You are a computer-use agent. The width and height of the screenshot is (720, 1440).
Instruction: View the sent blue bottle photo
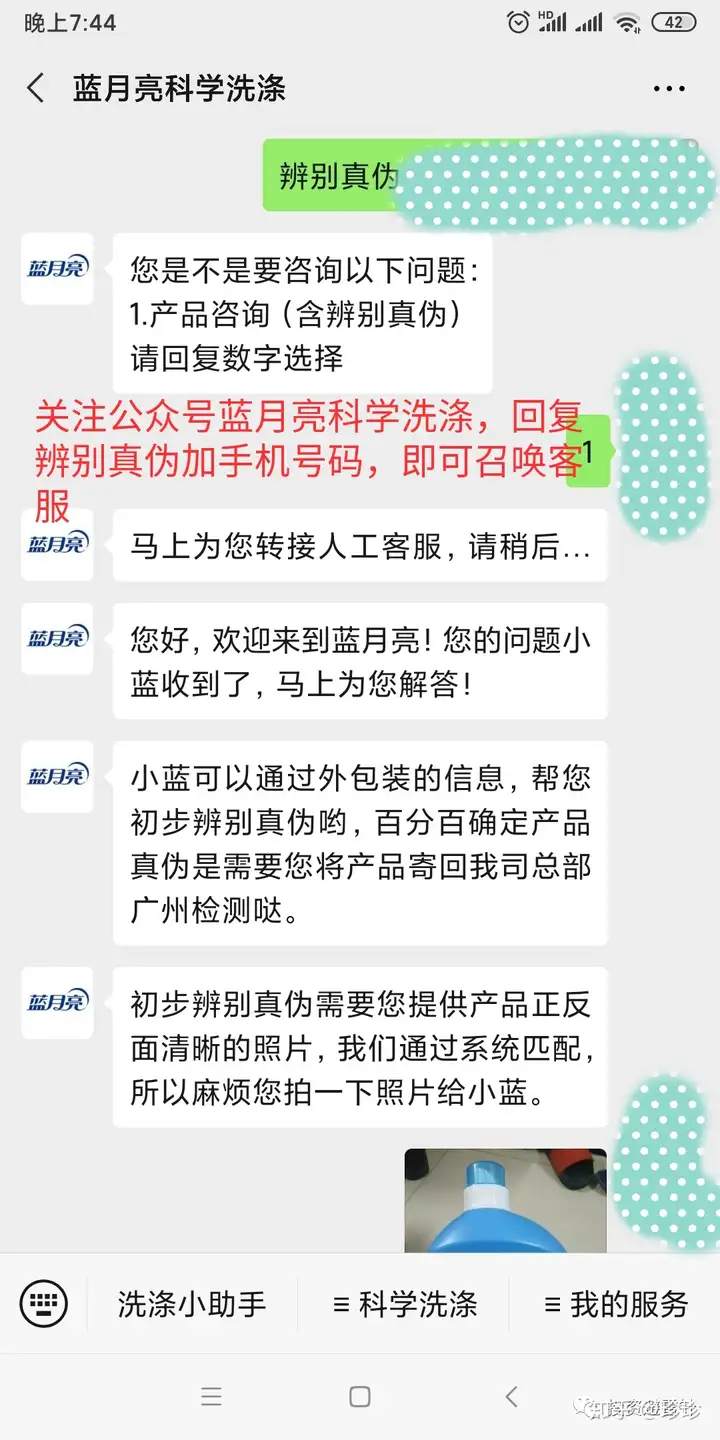pos(505,1200)
